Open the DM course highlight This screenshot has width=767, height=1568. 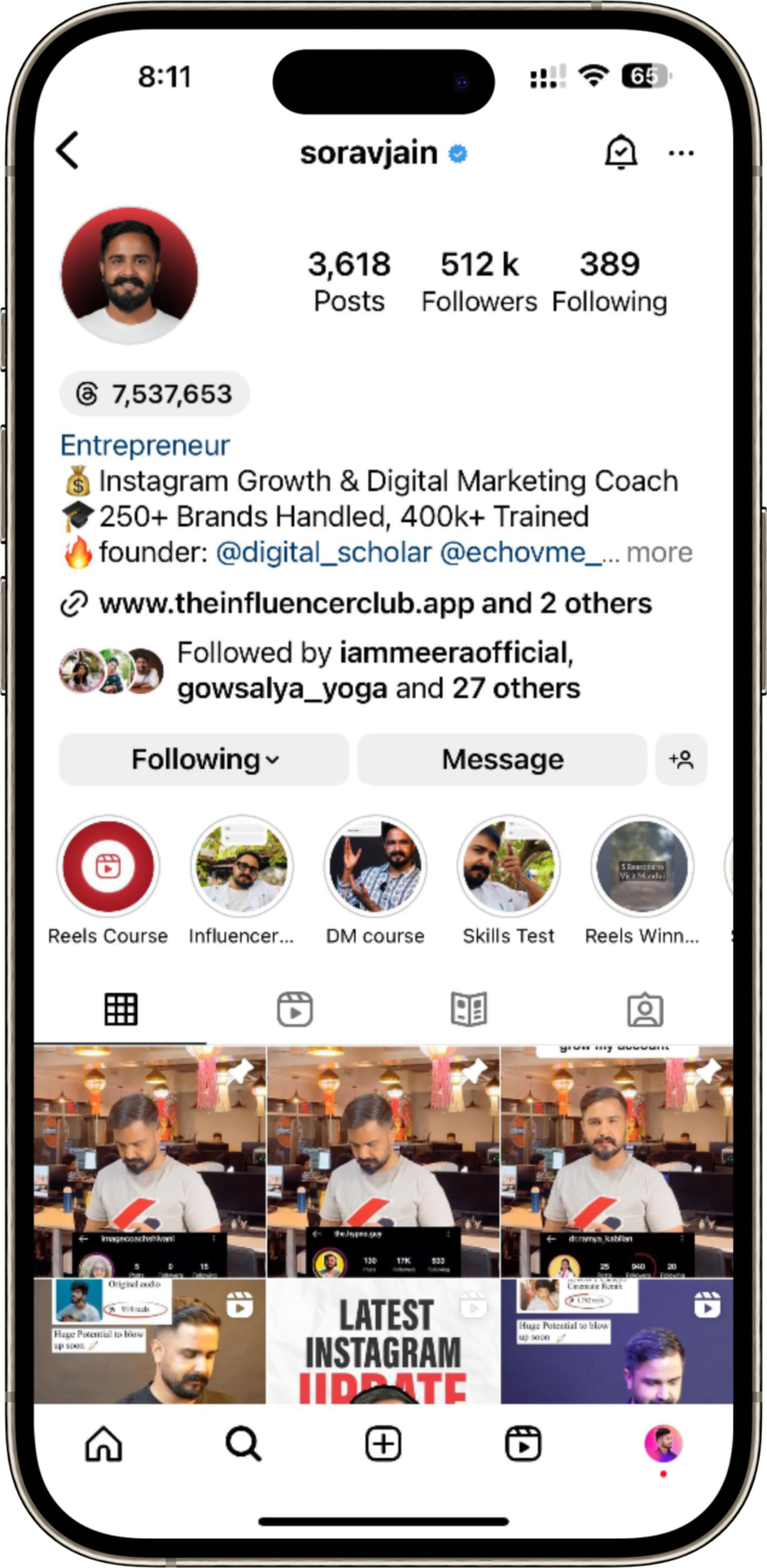pyautogui.click(x=376, y=866)
